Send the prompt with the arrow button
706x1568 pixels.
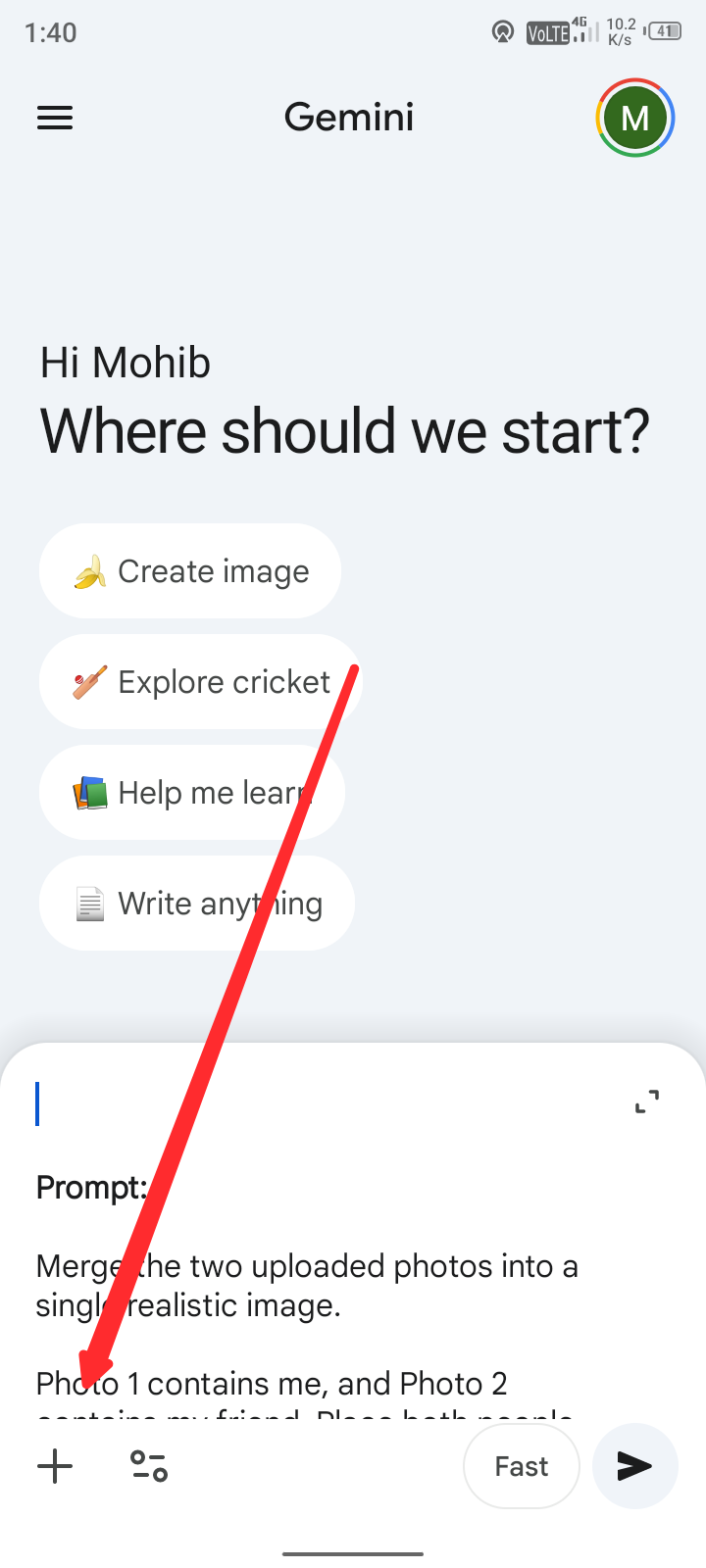click(634, 1466)
